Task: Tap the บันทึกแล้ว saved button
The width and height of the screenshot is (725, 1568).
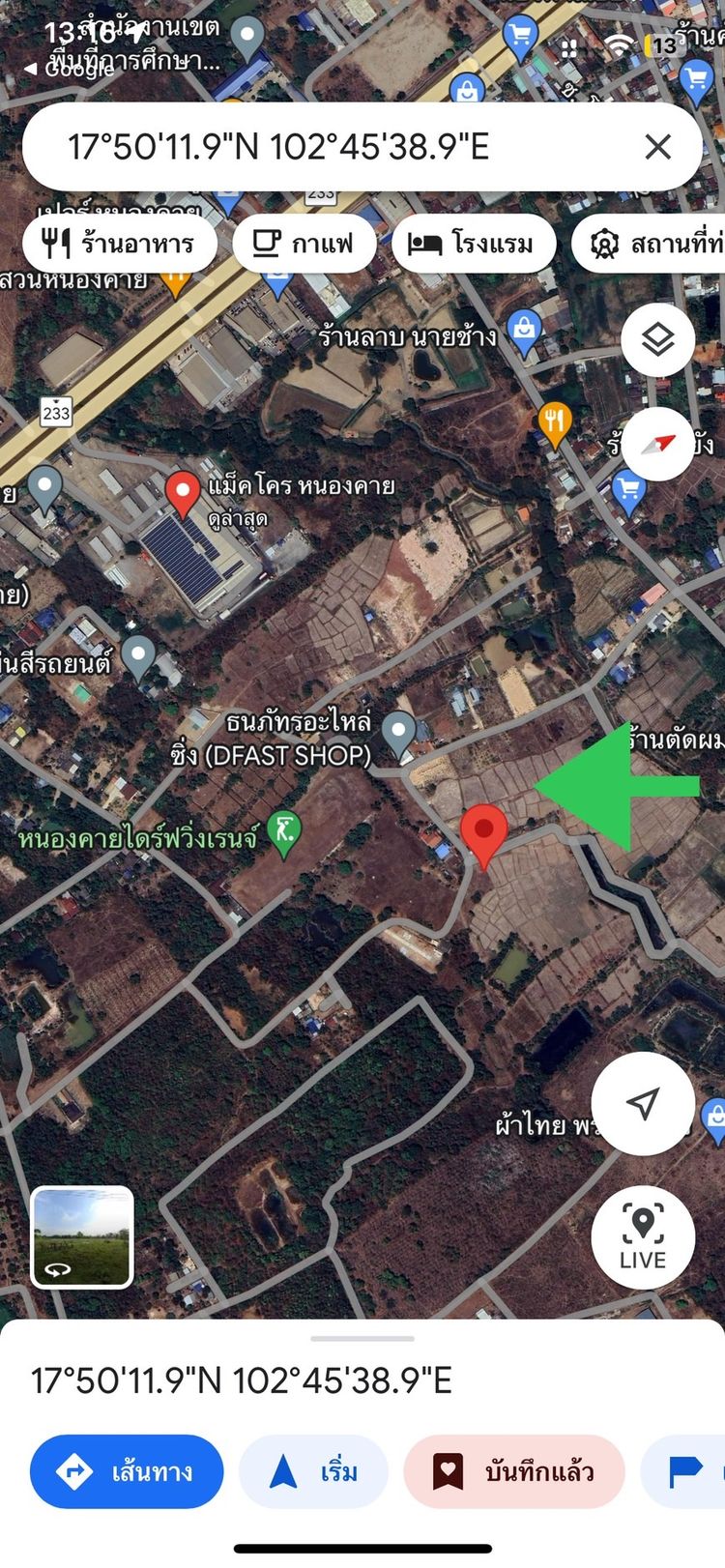Action: [514, 1471]
